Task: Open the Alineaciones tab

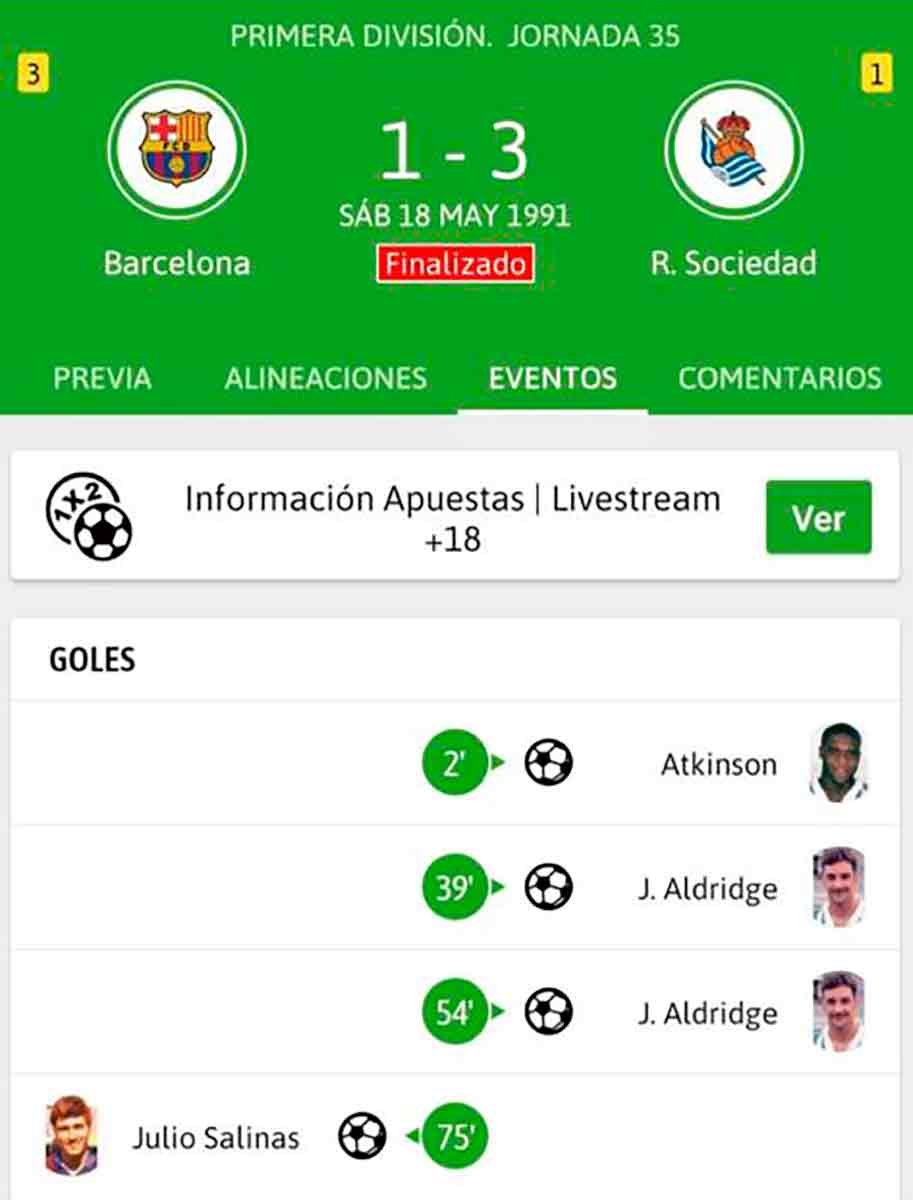Action: (325, 378)
